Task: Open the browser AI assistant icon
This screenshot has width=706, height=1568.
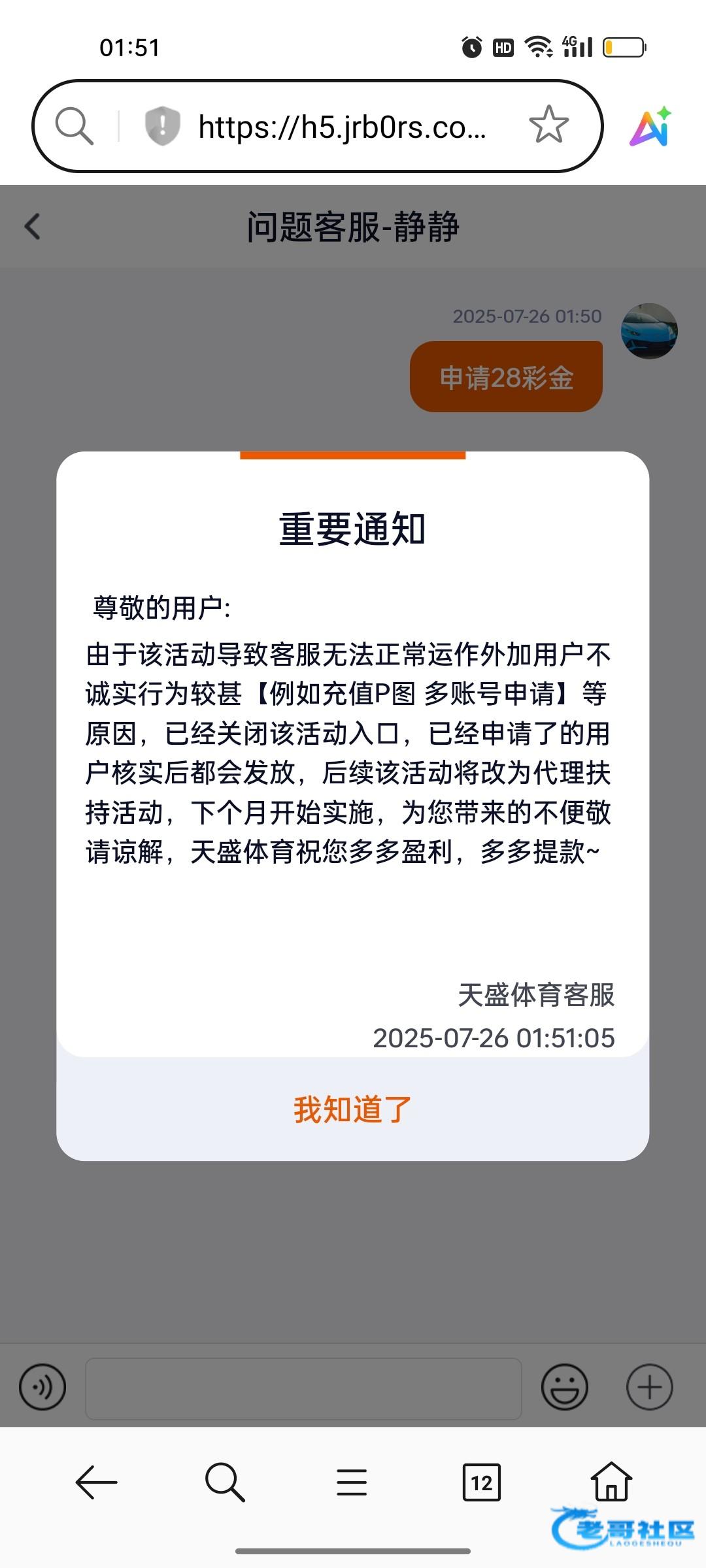Action: coord(650,127)
